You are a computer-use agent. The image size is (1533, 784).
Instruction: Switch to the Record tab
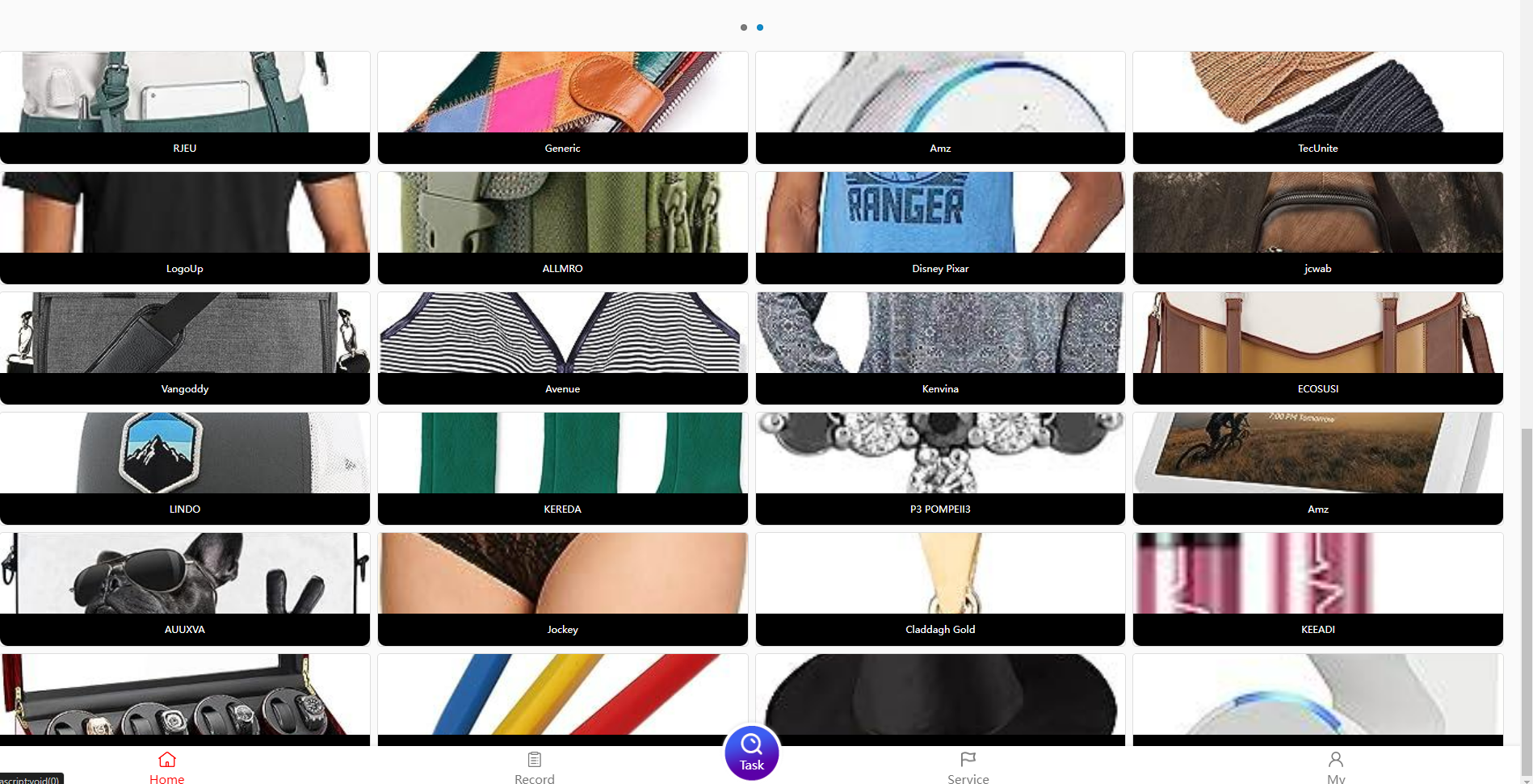(x=534, y=767)
